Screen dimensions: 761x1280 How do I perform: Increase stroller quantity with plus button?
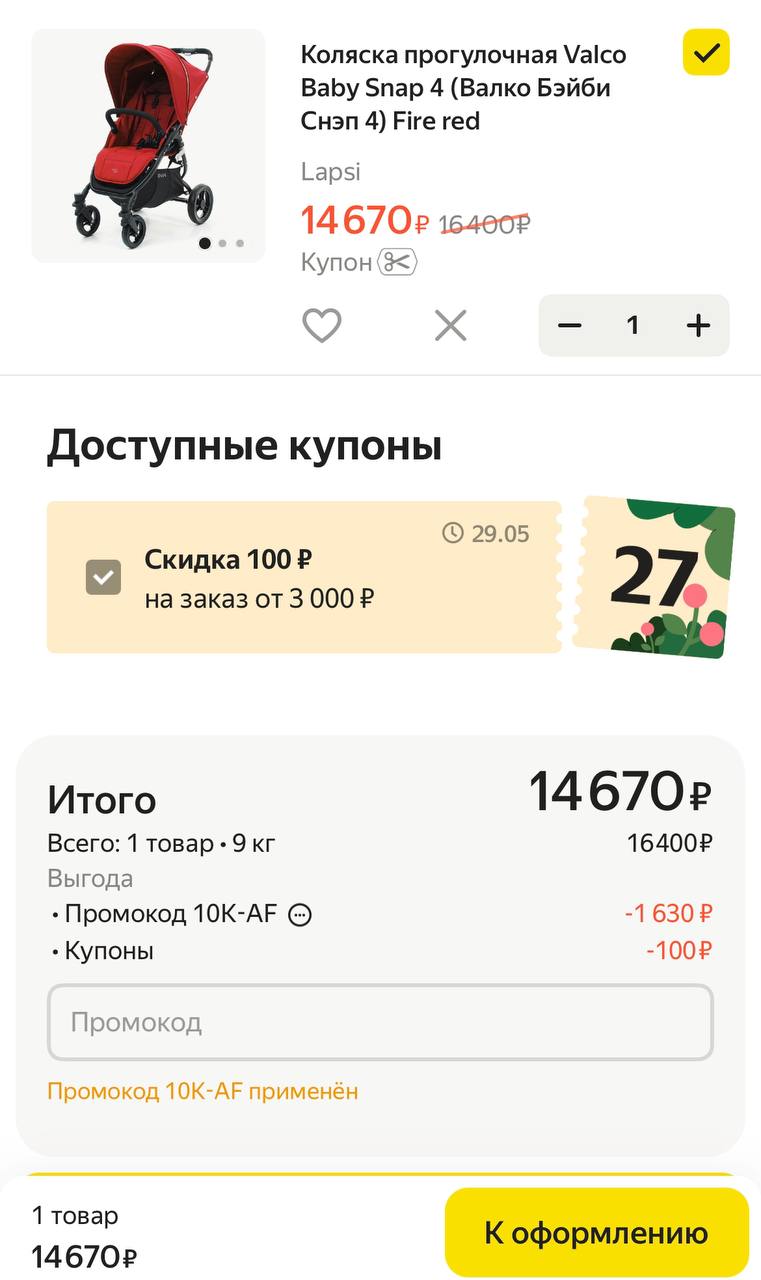click(698, 325)
